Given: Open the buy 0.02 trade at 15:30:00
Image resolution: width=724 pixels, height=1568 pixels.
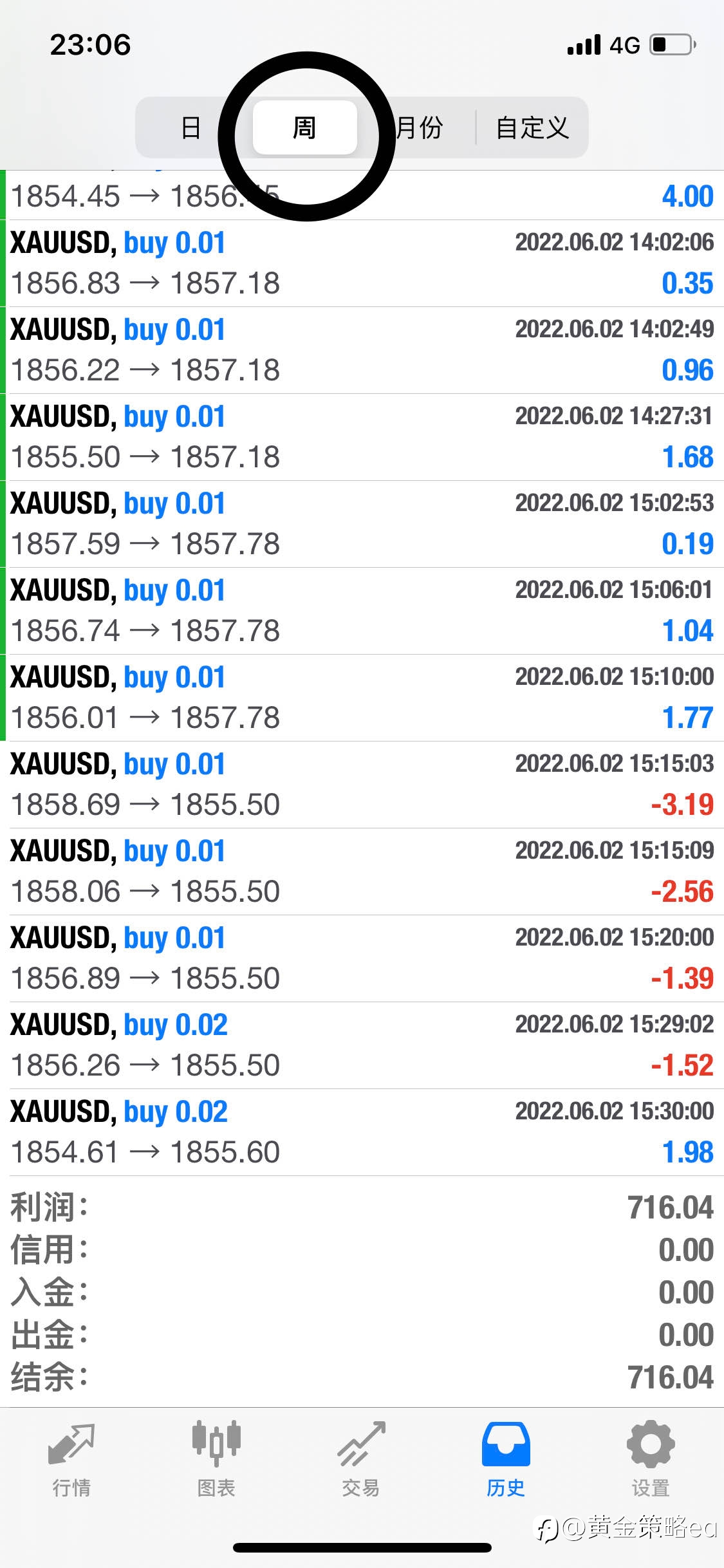Looking at the screenshot, I should point(362,1132).
